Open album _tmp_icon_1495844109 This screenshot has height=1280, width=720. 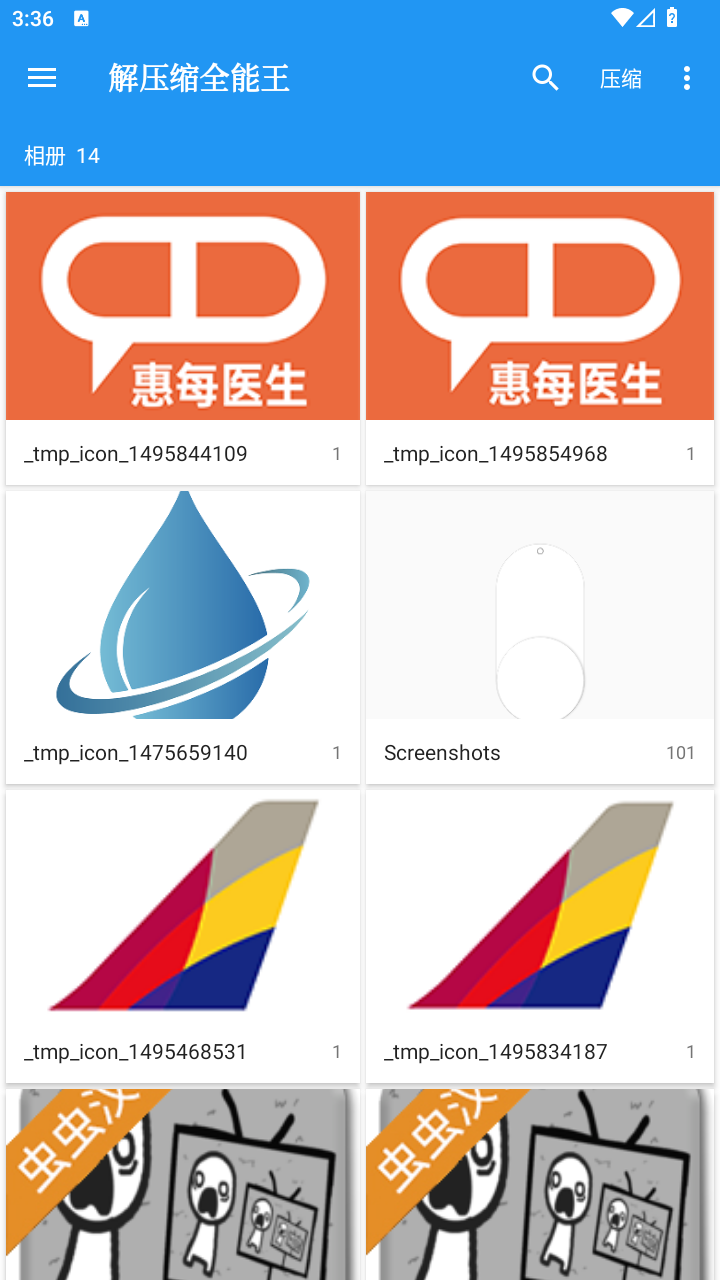tap(182, 306)
